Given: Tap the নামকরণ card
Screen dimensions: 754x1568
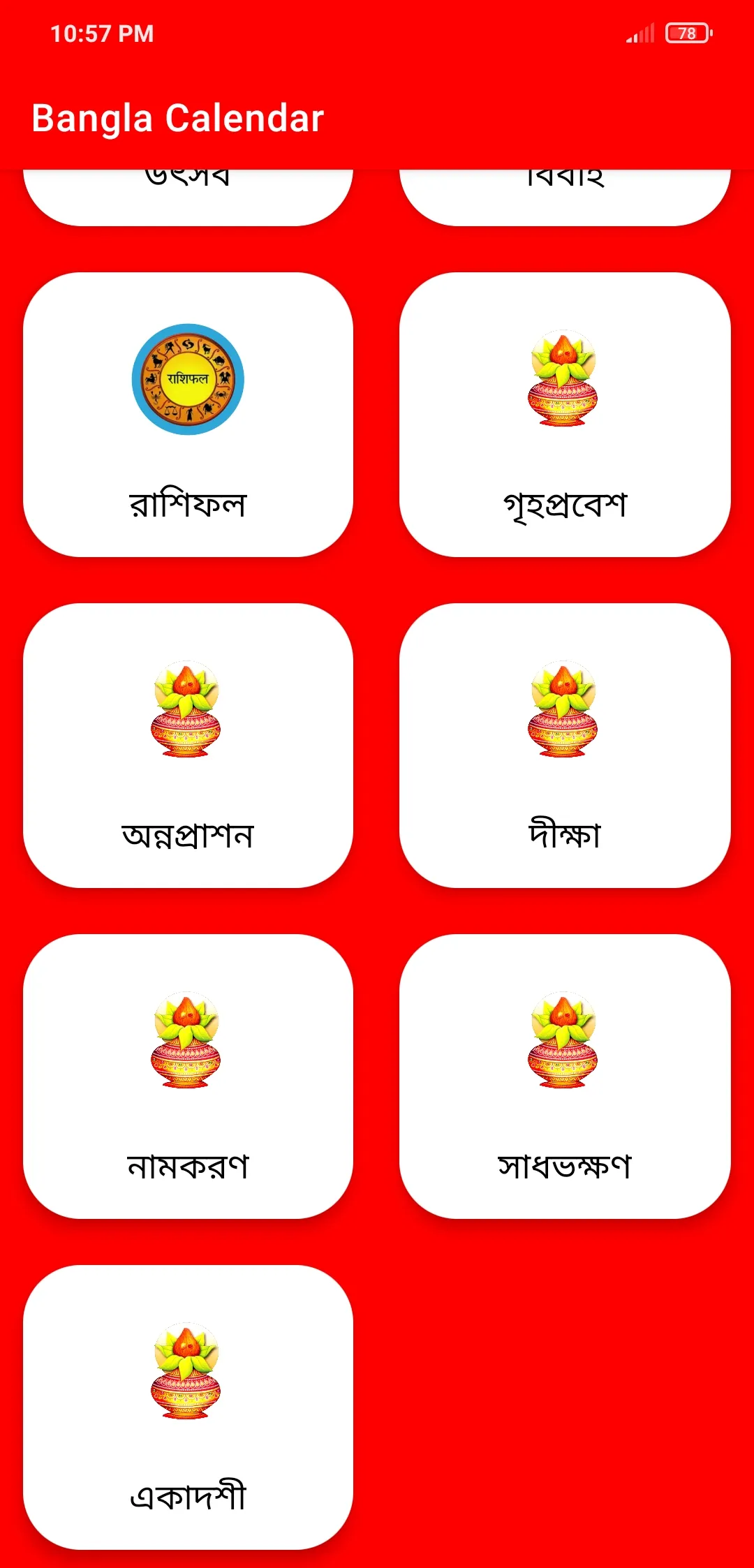Looking at the screenshot, I should pos(188,1077).
